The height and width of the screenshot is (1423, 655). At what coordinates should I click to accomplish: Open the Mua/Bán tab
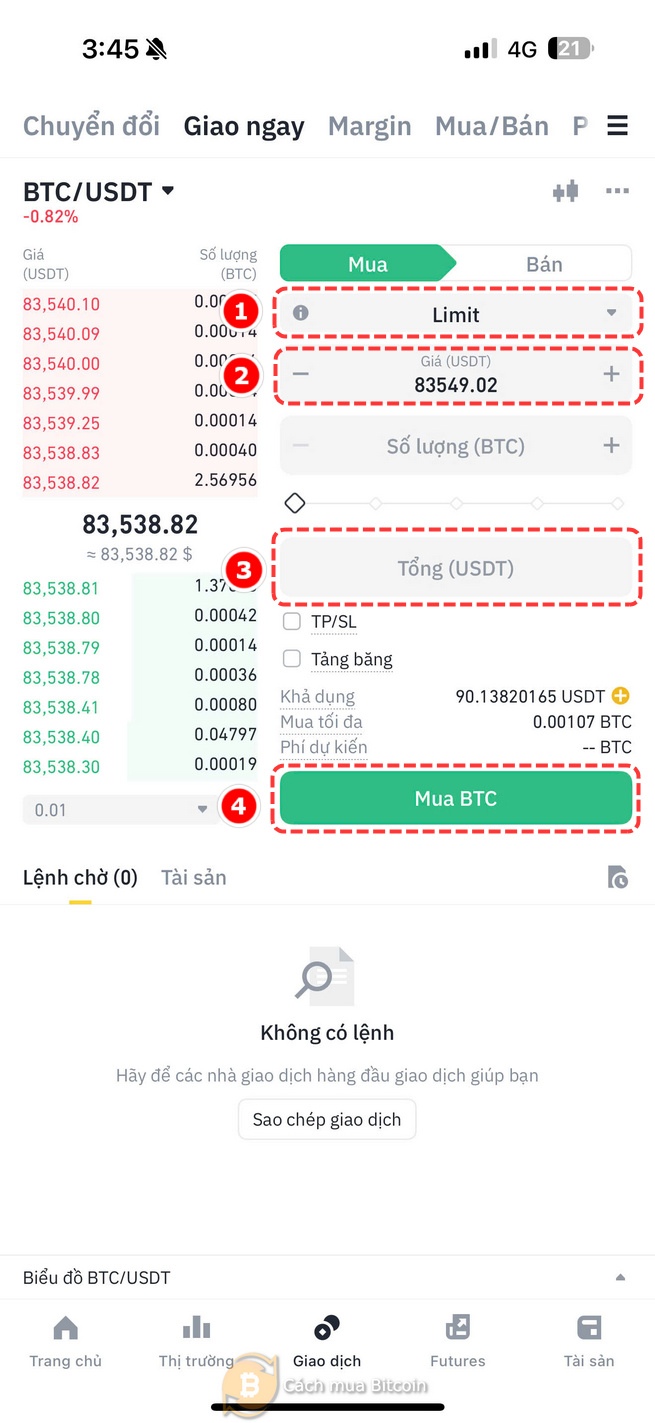[492, 126]
